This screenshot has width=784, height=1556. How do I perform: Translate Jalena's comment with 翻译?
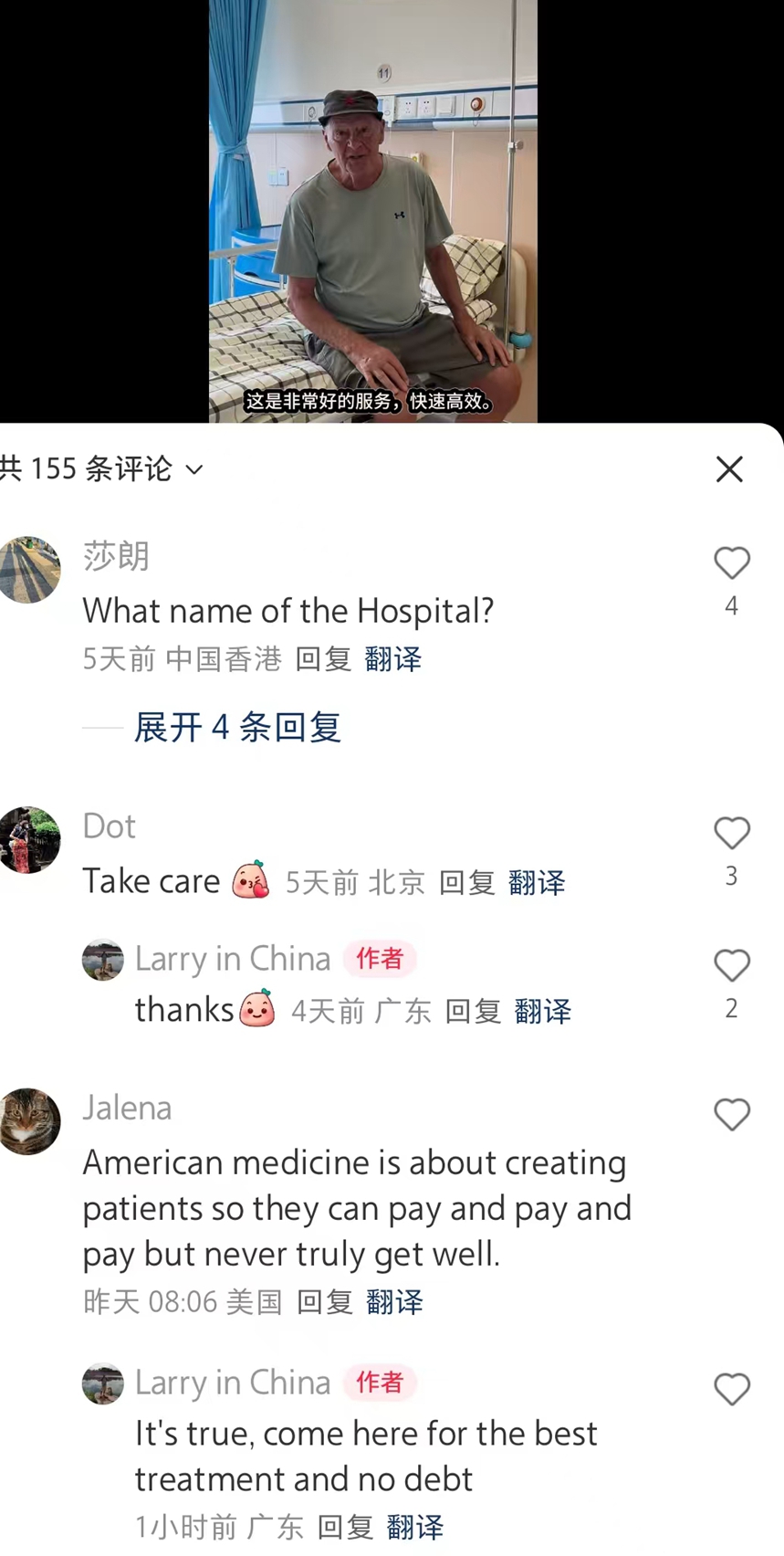point(392,1303)
